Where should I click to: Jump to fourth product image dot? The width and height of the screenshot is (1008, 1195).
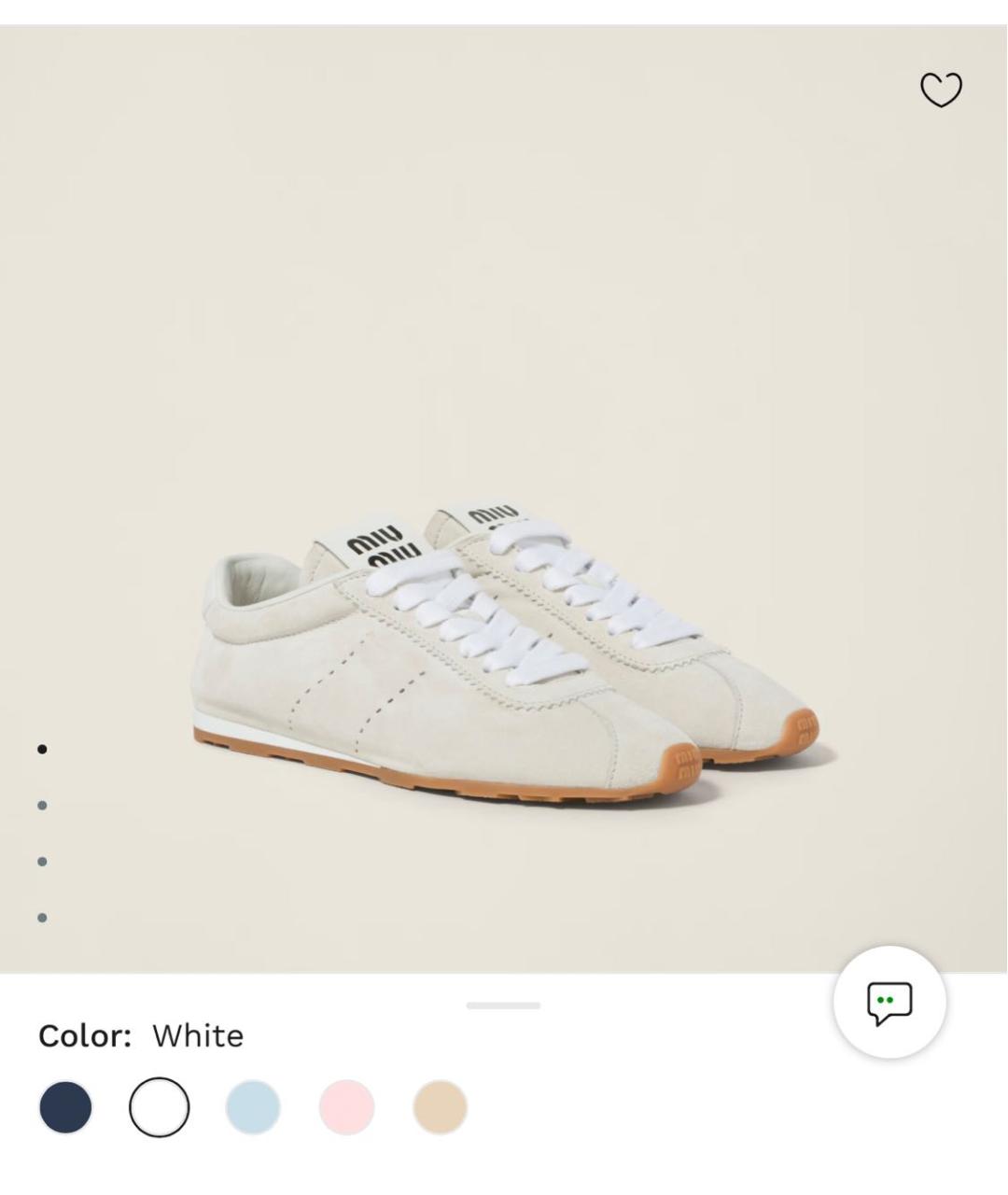point(42,918)
